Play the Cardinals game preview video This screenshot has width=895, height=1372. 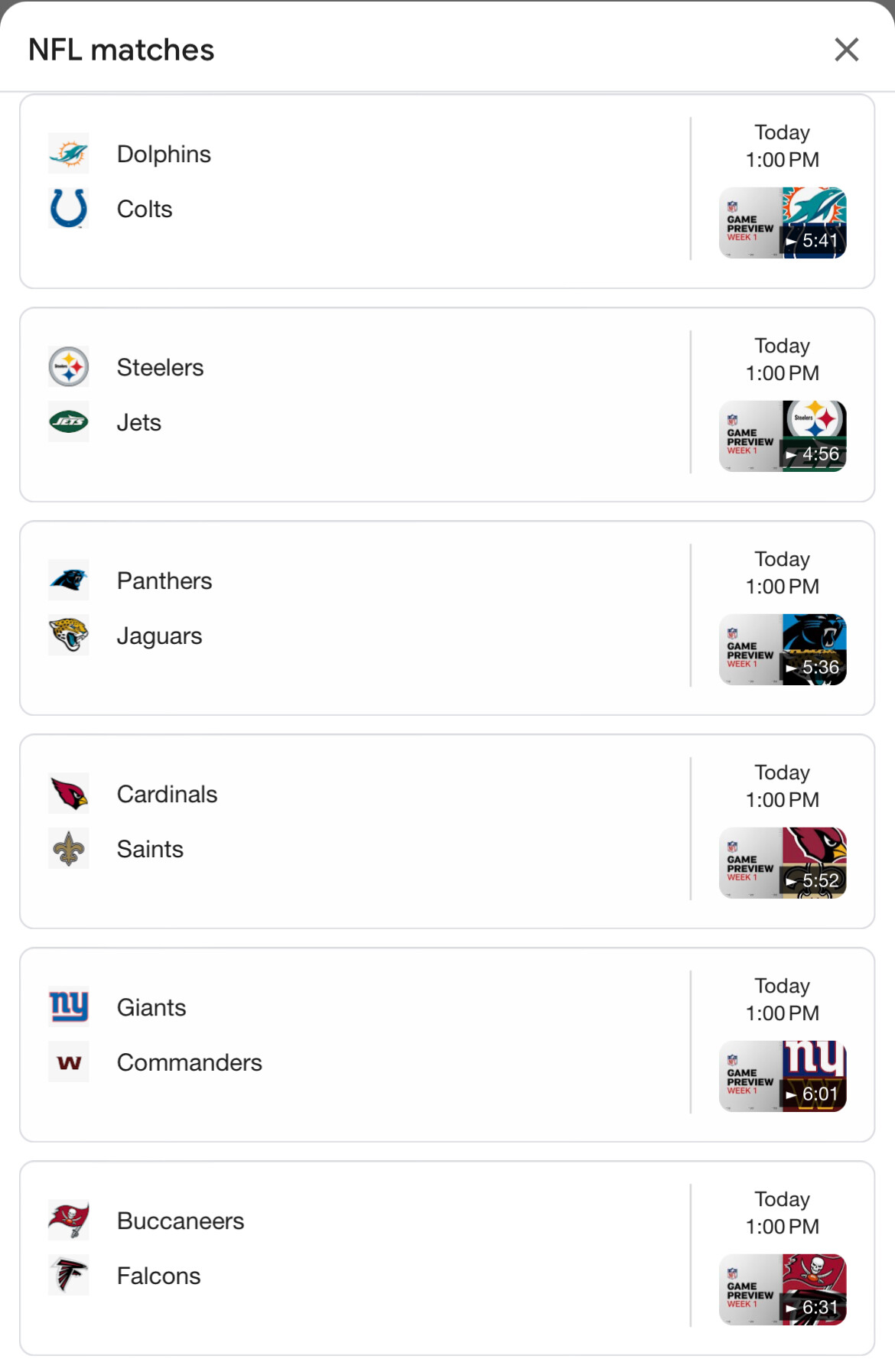(x=783, y=863)
